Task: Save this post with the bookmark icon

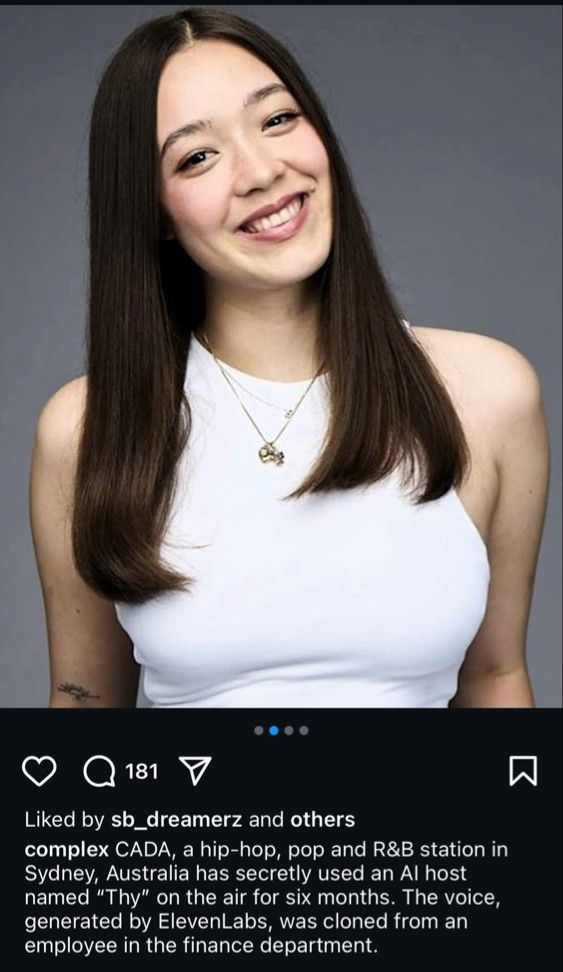Action: [523, 771]
